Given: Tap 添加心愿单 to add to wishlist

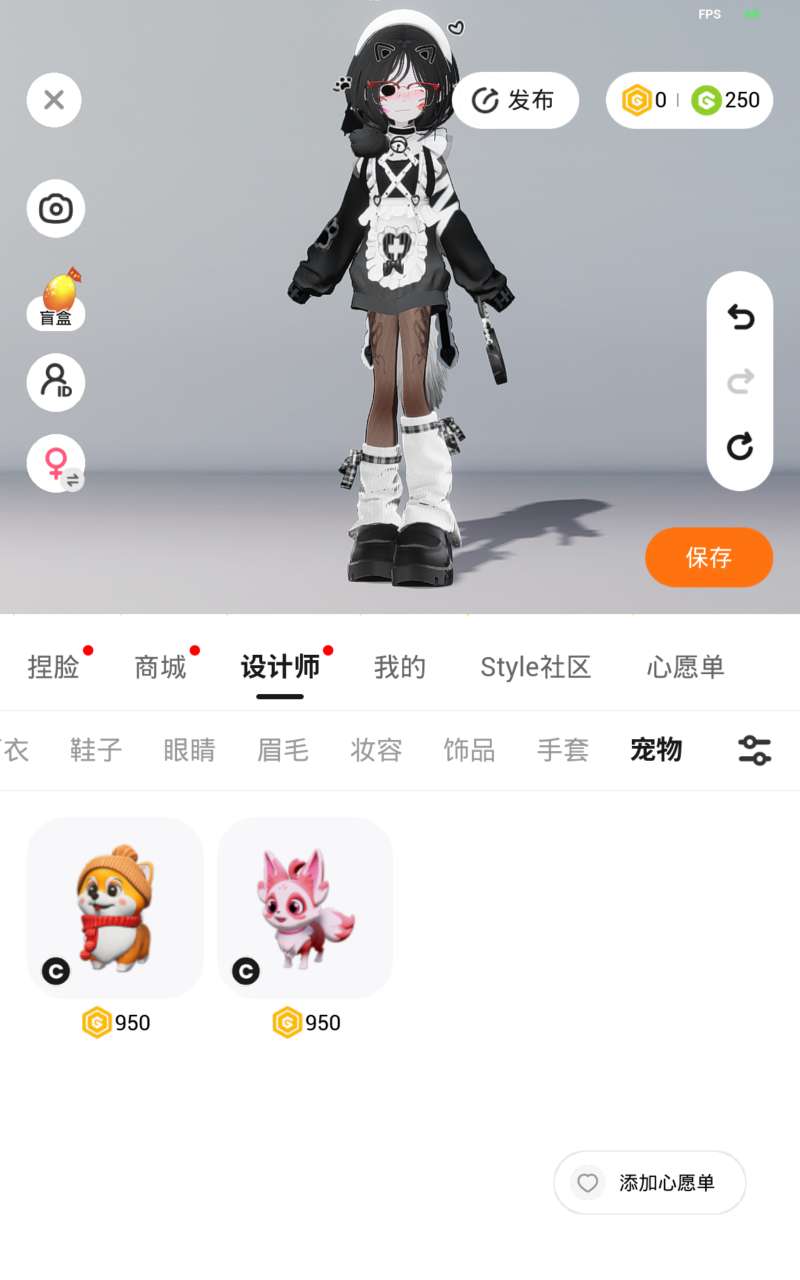Looking at the screenshot, I should pyautogui.click(x=650, y=1183).
